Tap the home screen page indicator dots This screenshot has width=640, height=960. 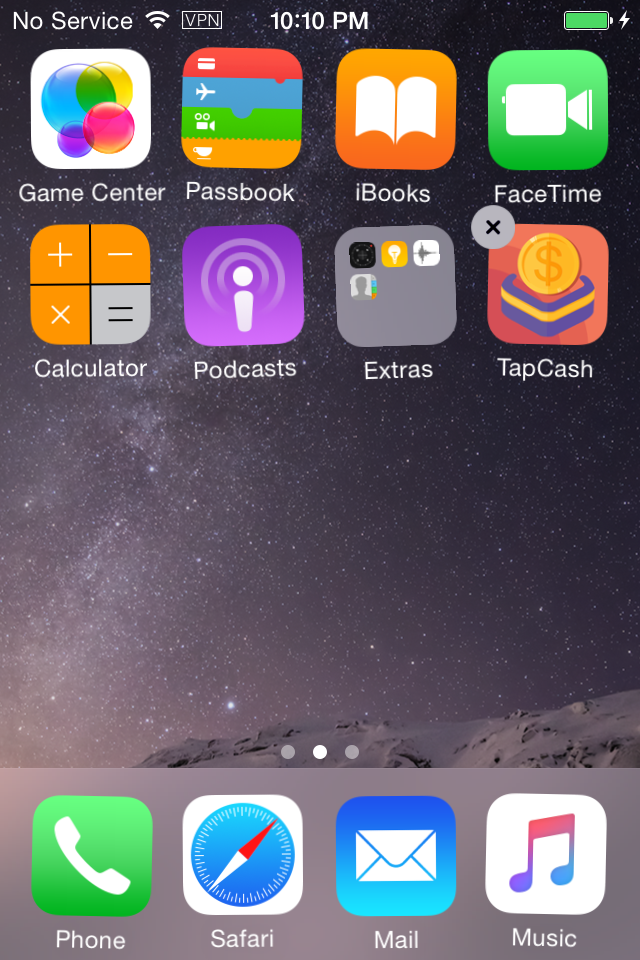tap(320, 752)
